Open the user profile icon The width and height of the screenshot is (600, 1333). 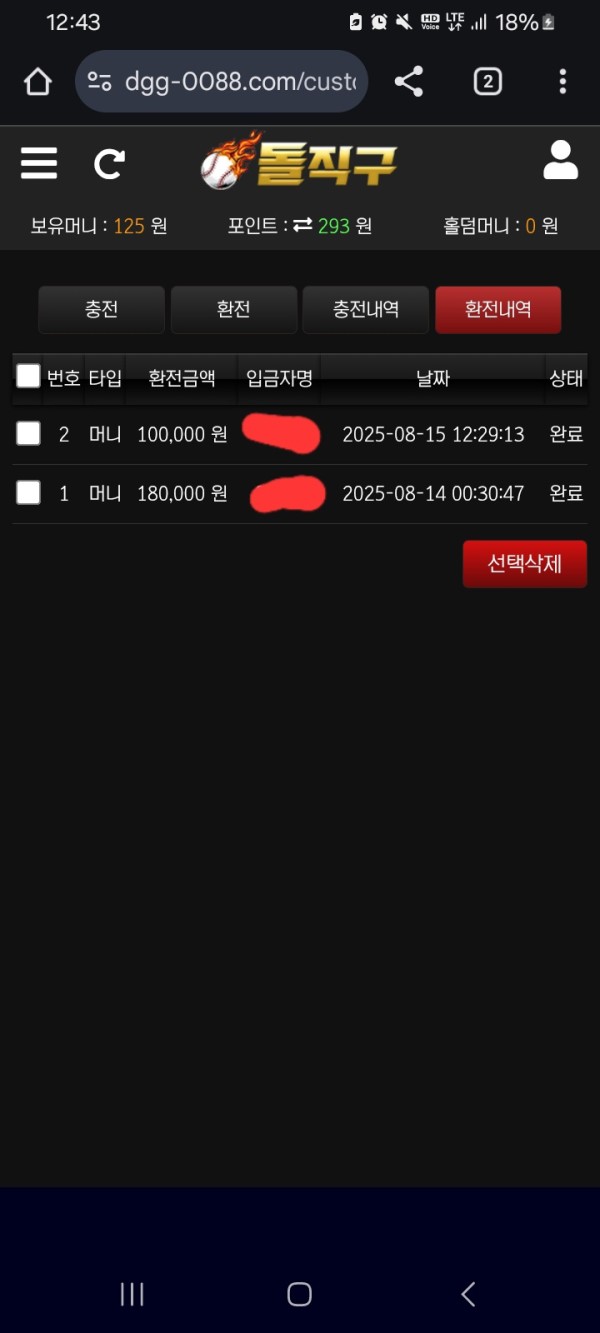coord(560,161)
